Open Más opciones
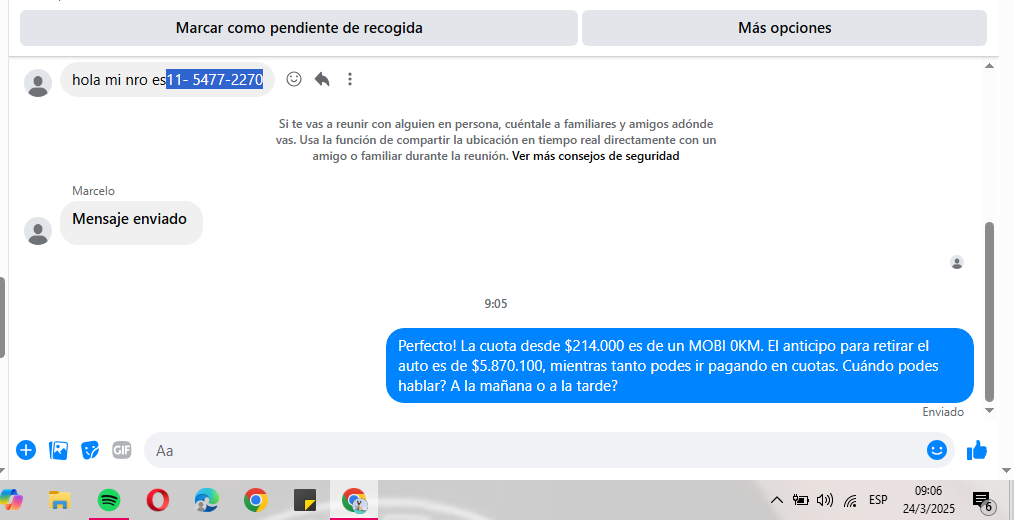 tap(784, 28)
